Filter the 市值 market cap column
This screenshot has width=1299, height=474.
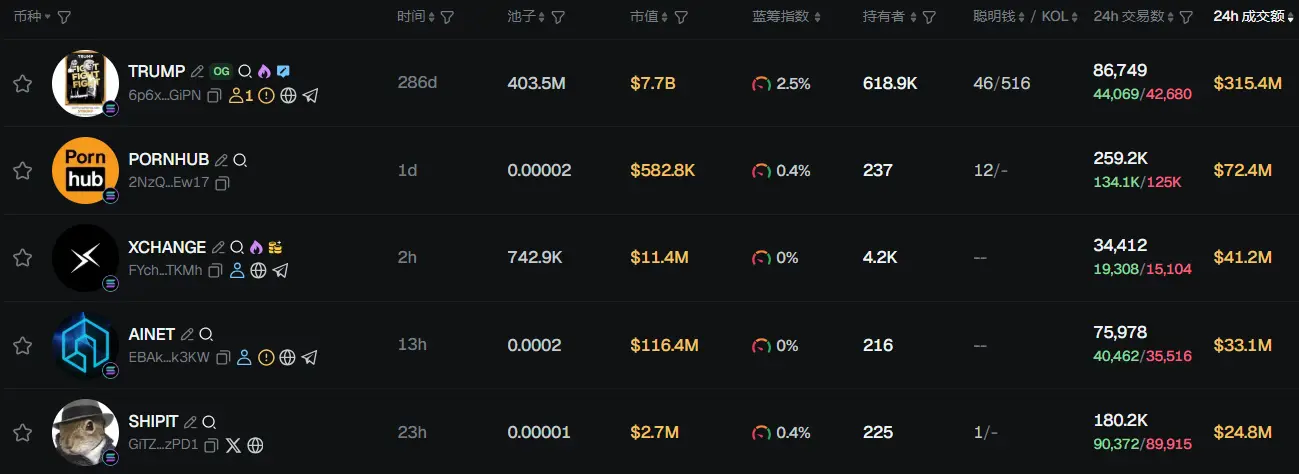[x=681, y=17]
